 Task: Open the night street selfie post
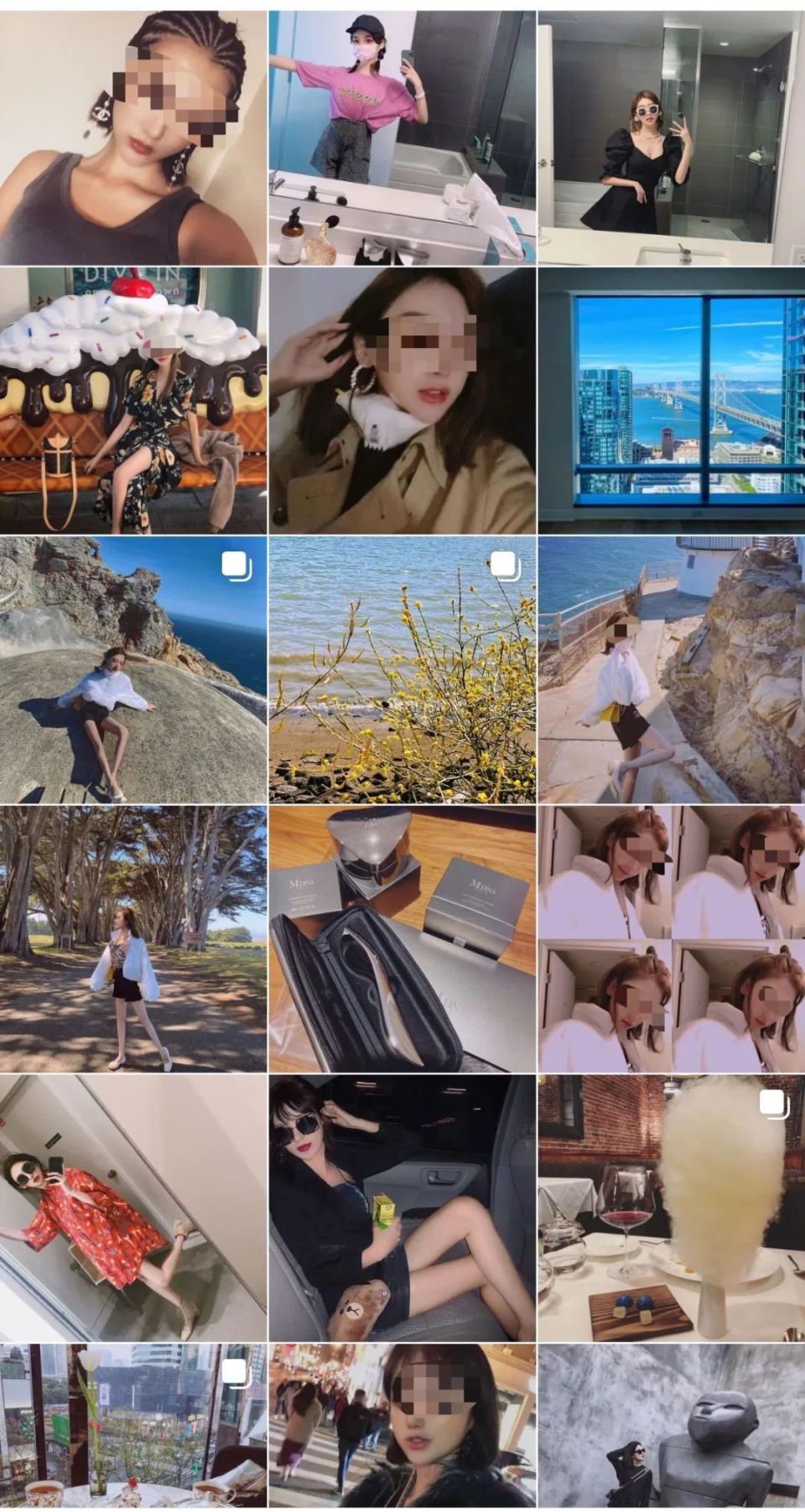(402, 1428)
